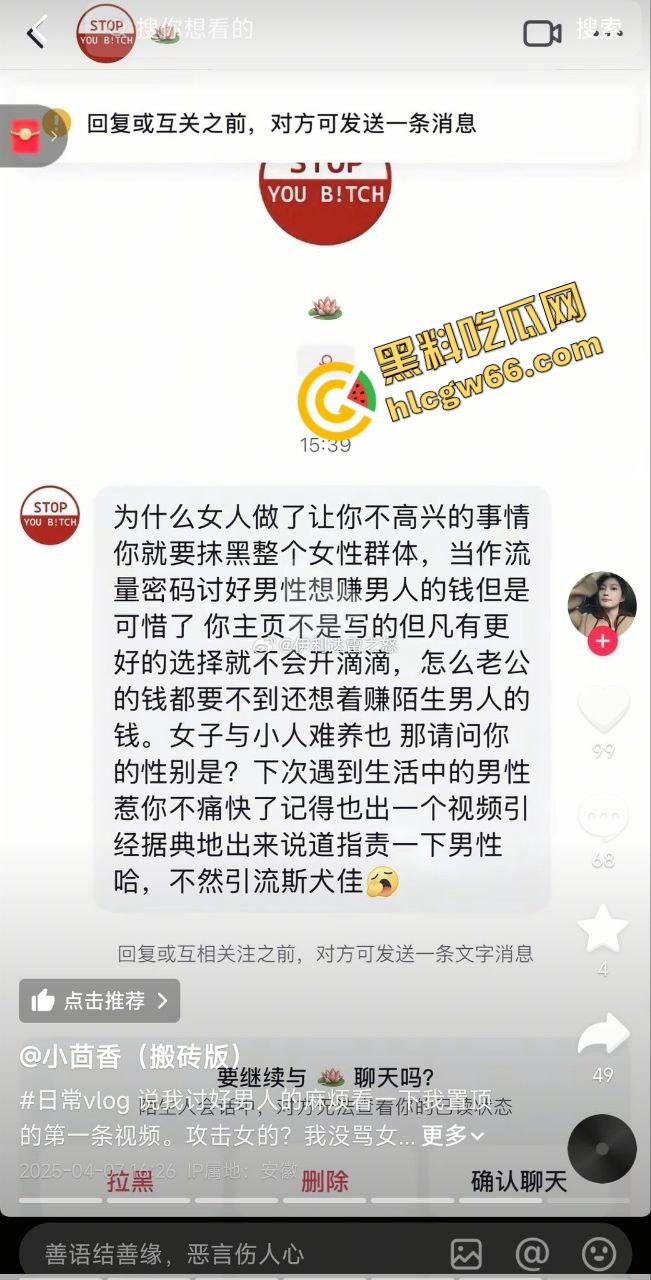Open the comments with 68 replies
Screen dimensions: 651x1280
pyautogui.click(x=603, y=822)
